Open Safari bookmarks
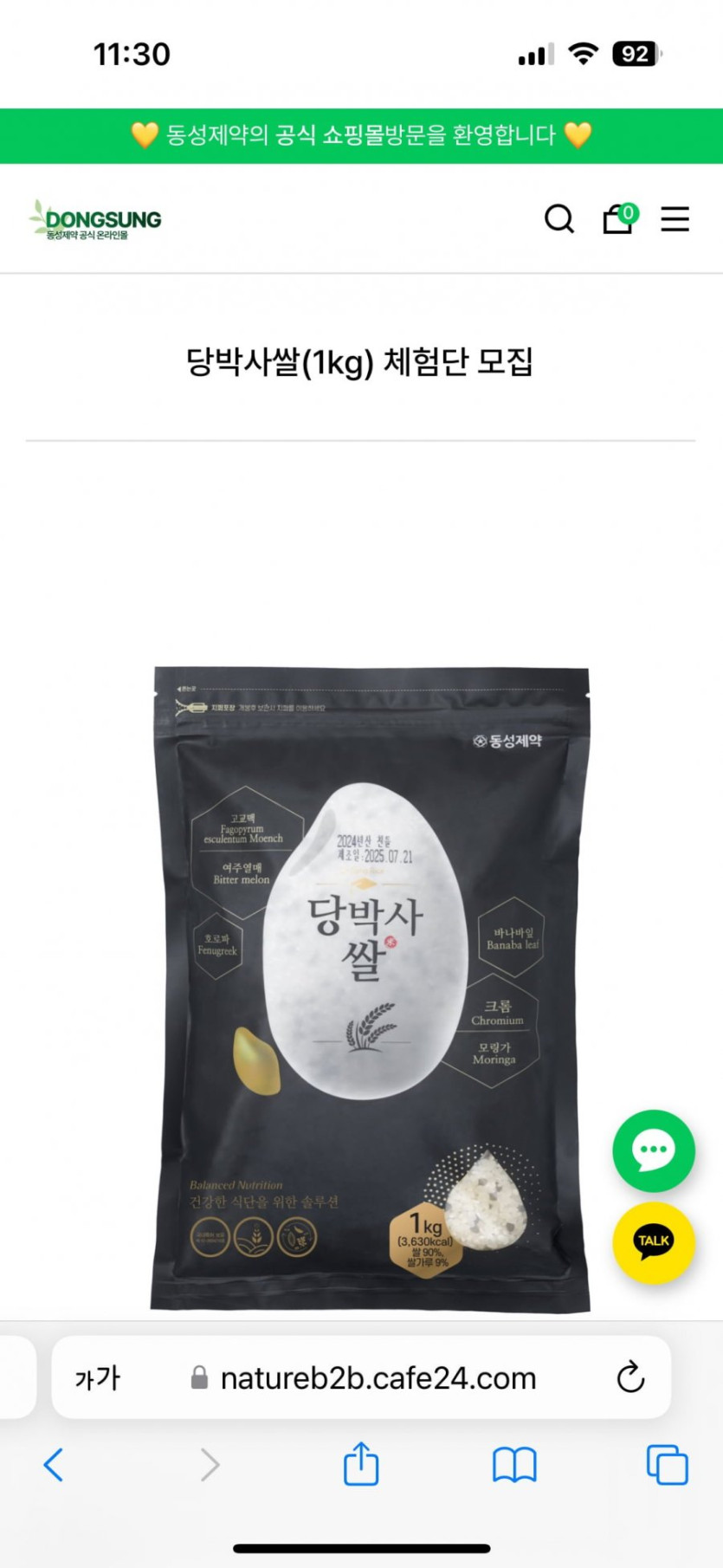Viewport: 723px width, 1568px height. click(x=514, y=1465)
